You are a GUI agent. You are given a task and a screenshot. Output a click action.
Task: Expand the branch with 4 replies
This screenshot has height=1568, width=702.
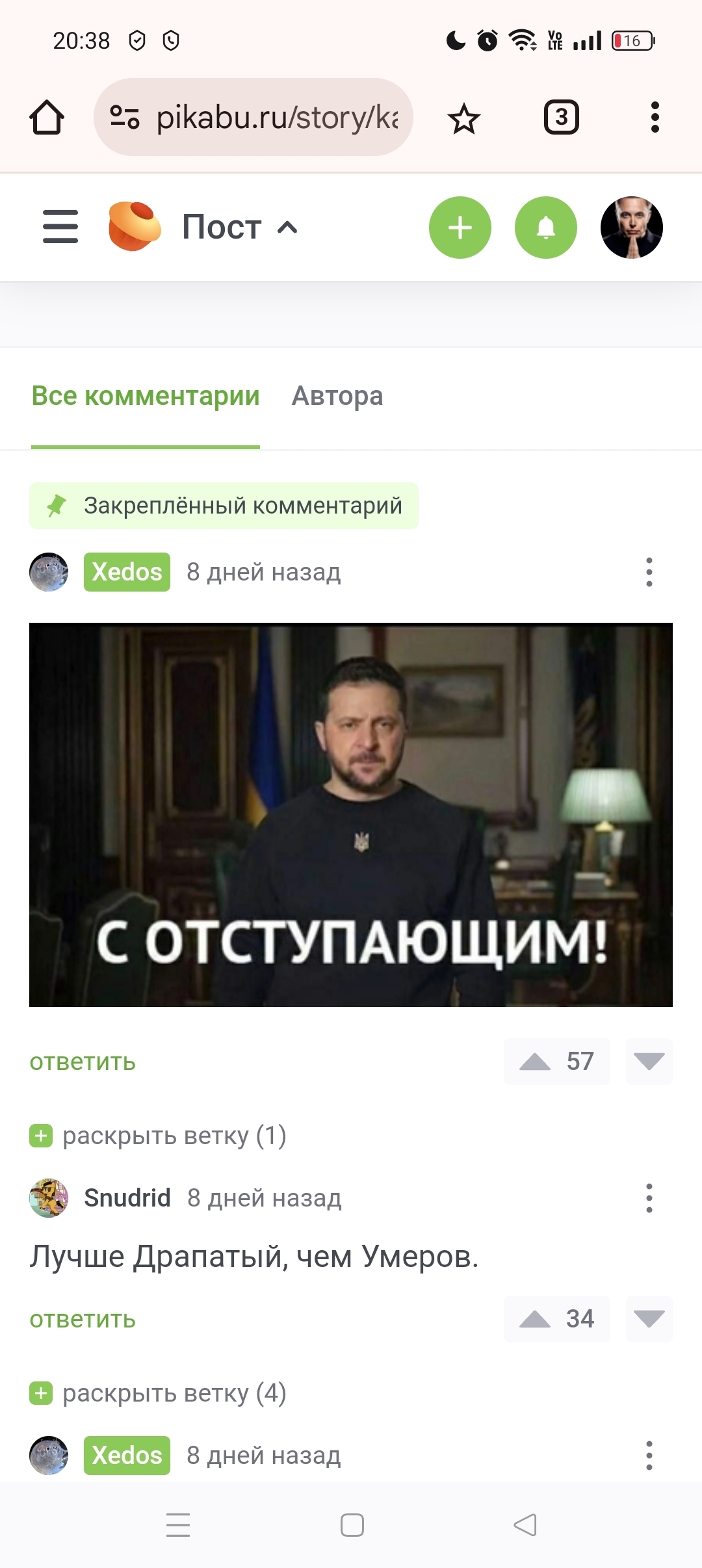pyautogui.click(x=158, y=1393)
